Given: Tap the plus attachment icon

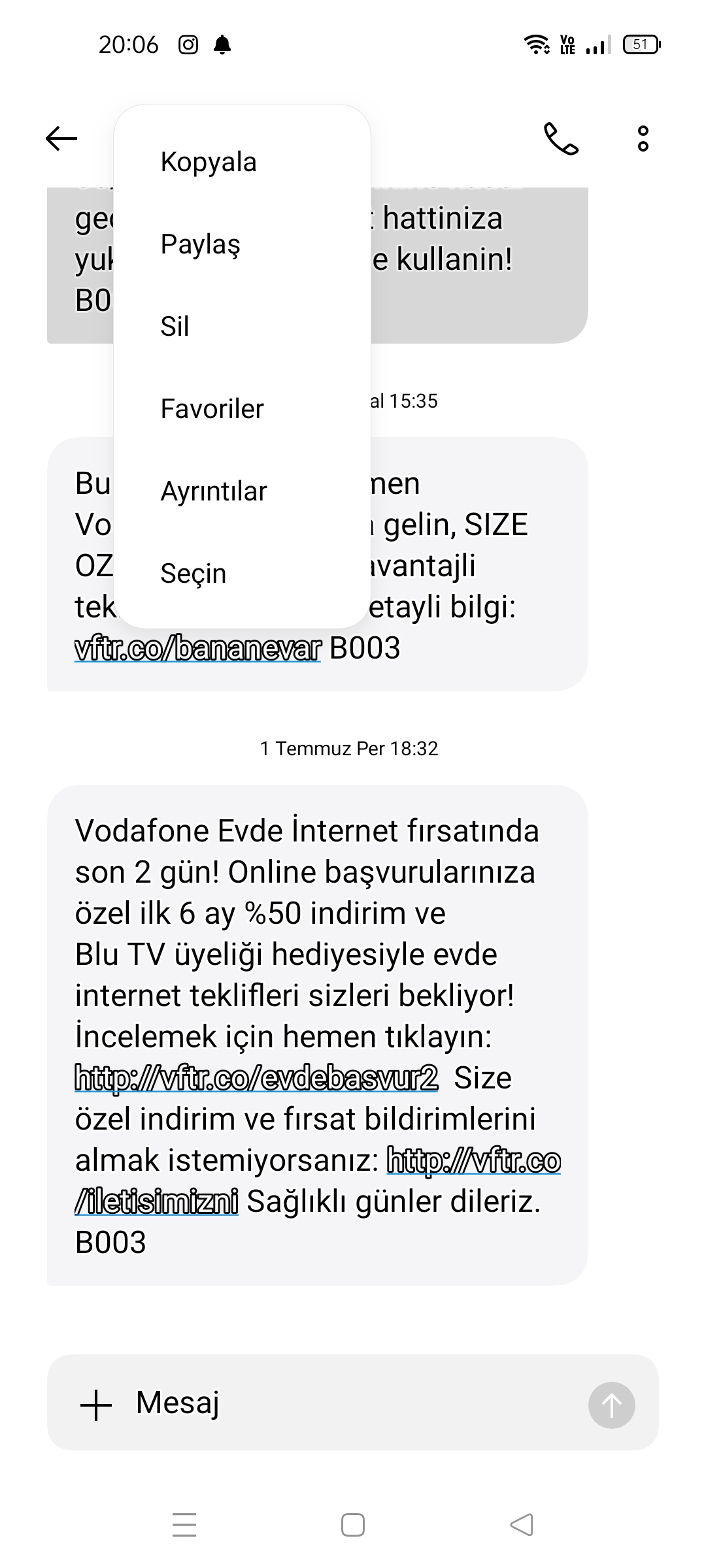Looking at the screenshot, I should pos(96,1405).
